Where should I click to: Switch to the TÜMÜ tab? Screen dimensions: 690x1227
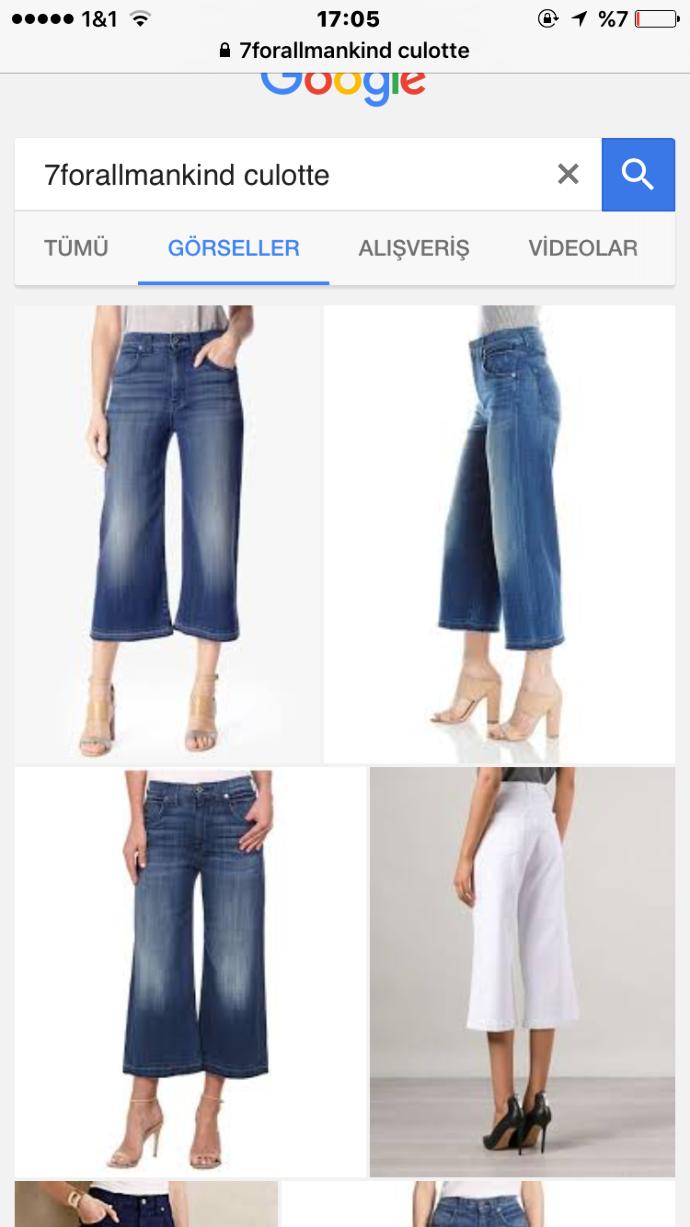[76, 248]
